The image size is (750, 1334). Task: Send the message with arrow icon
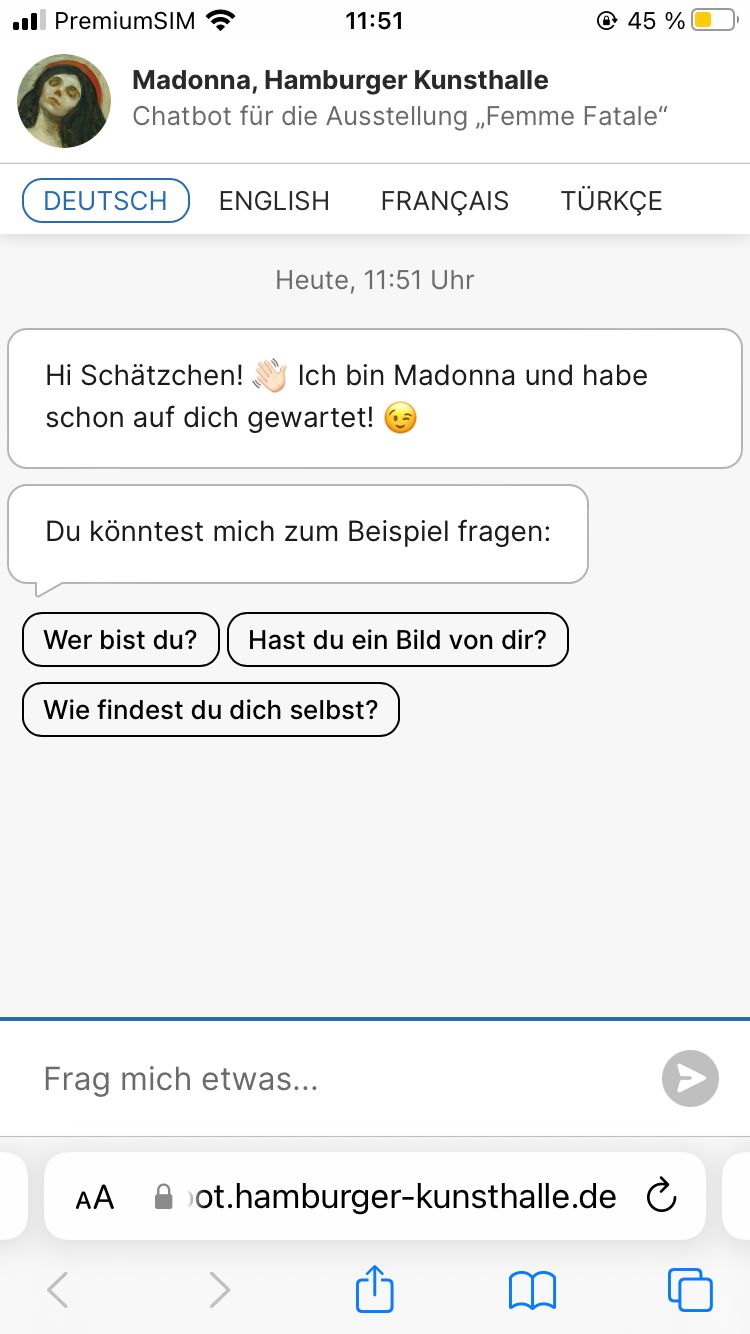click(x=690, y=1079)
